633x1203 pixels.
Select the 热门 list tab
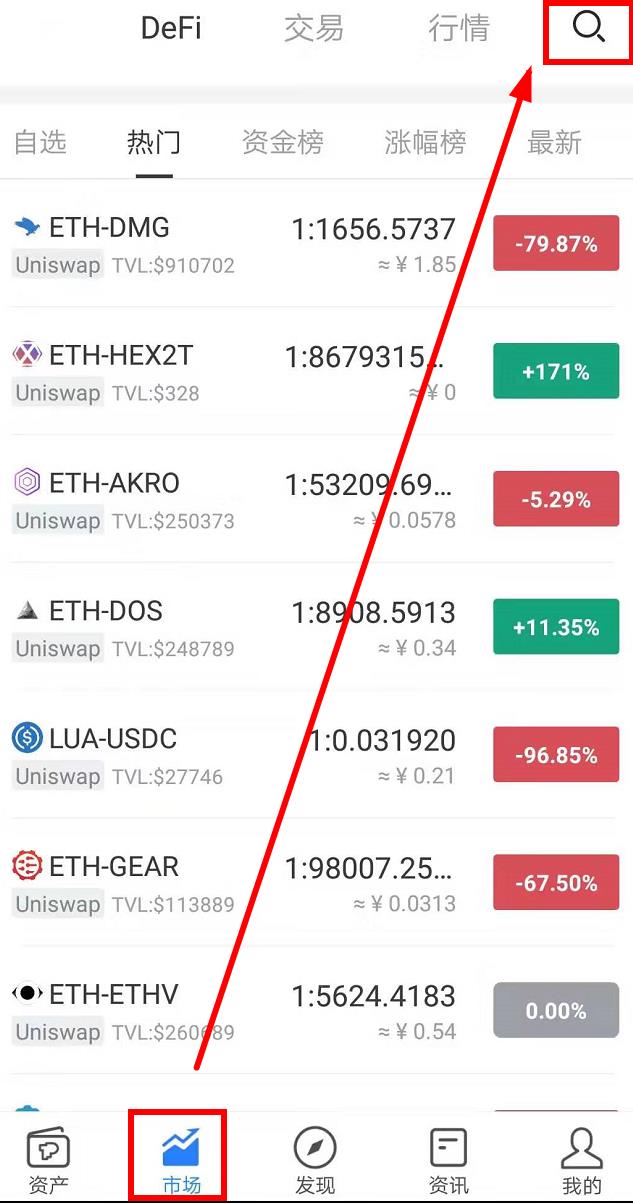[154, 143]
